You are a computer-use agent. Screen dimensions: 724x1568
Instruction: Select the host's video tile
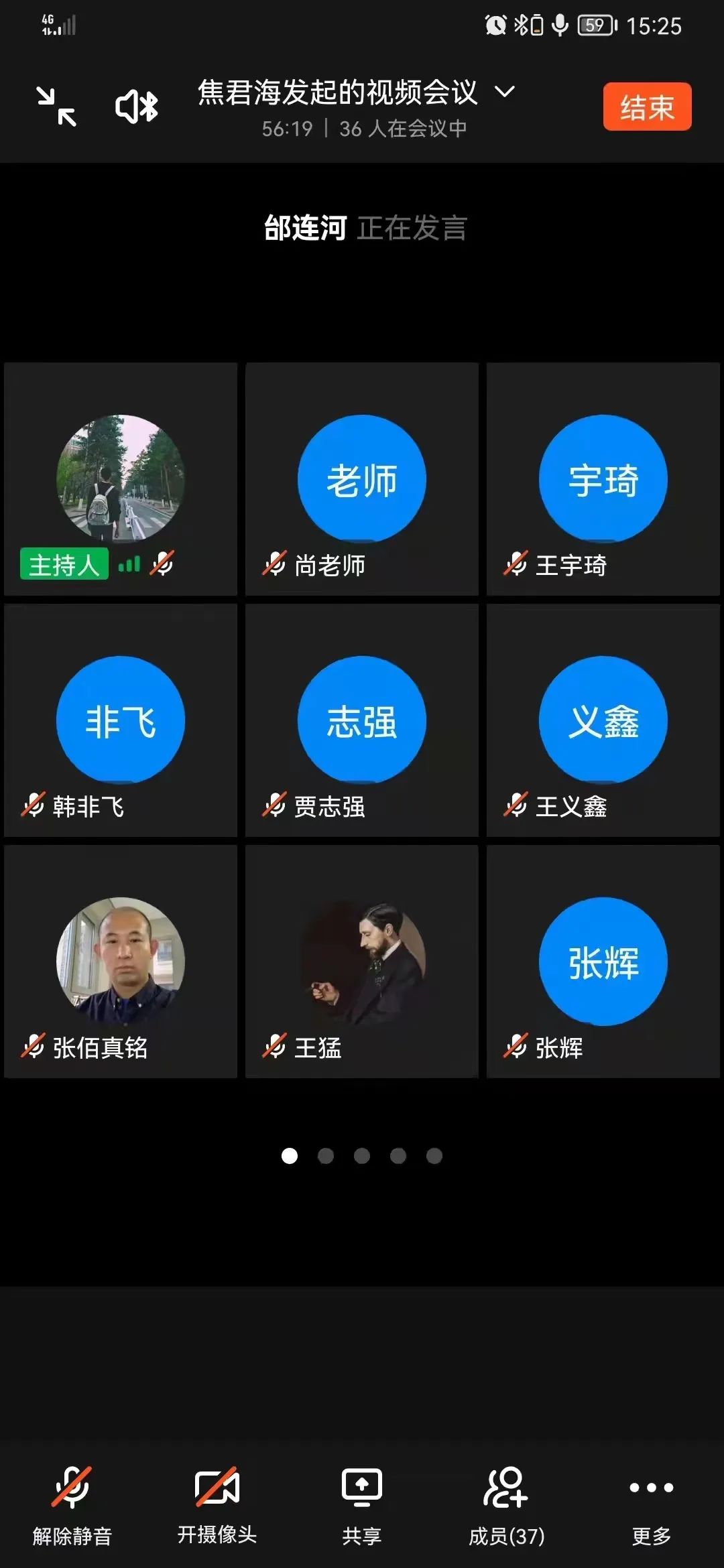pyautogui.click(x=121, y=478)
